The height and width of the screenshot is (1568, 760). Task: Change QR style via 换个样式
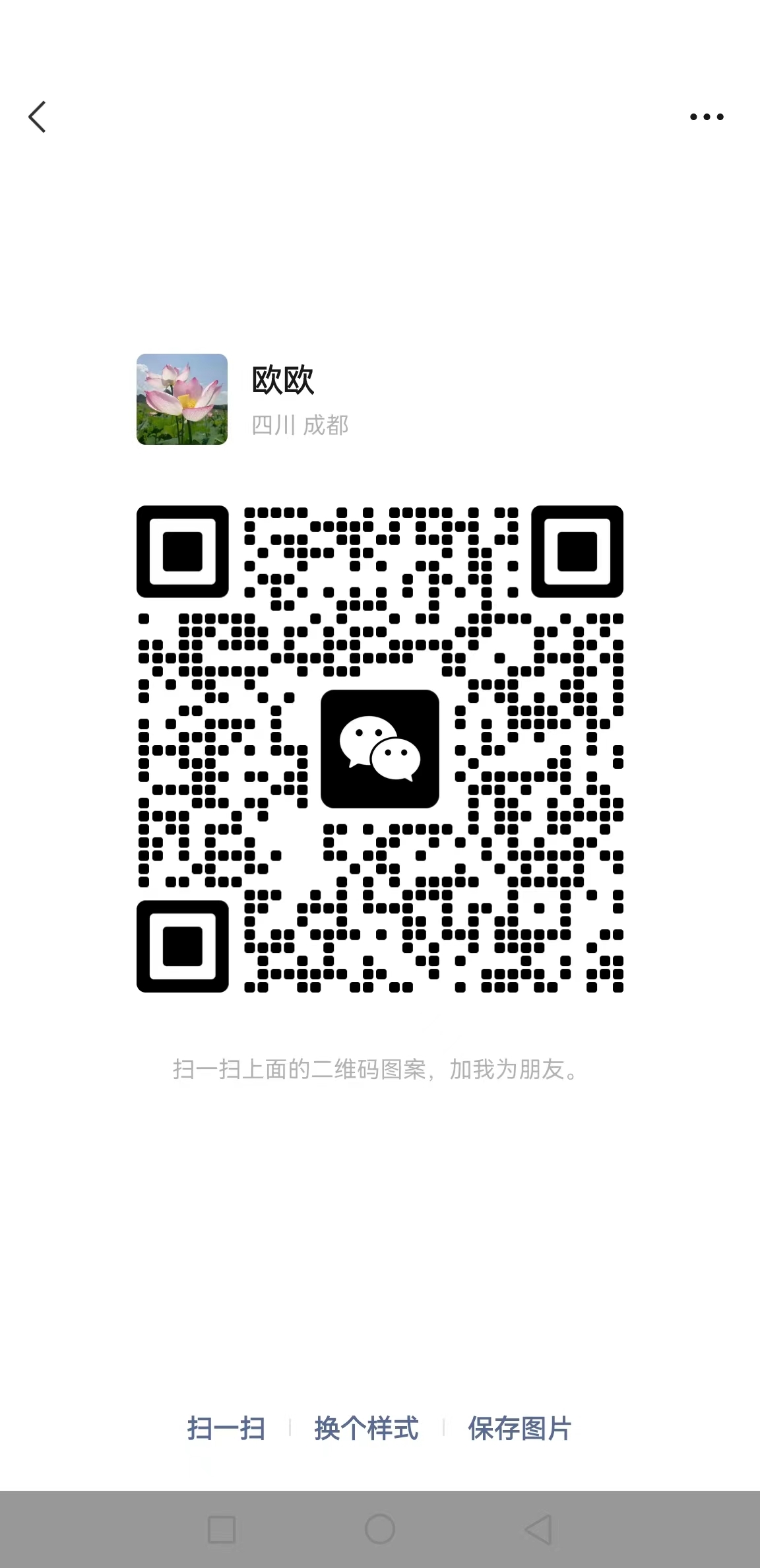click(366, 1429)
